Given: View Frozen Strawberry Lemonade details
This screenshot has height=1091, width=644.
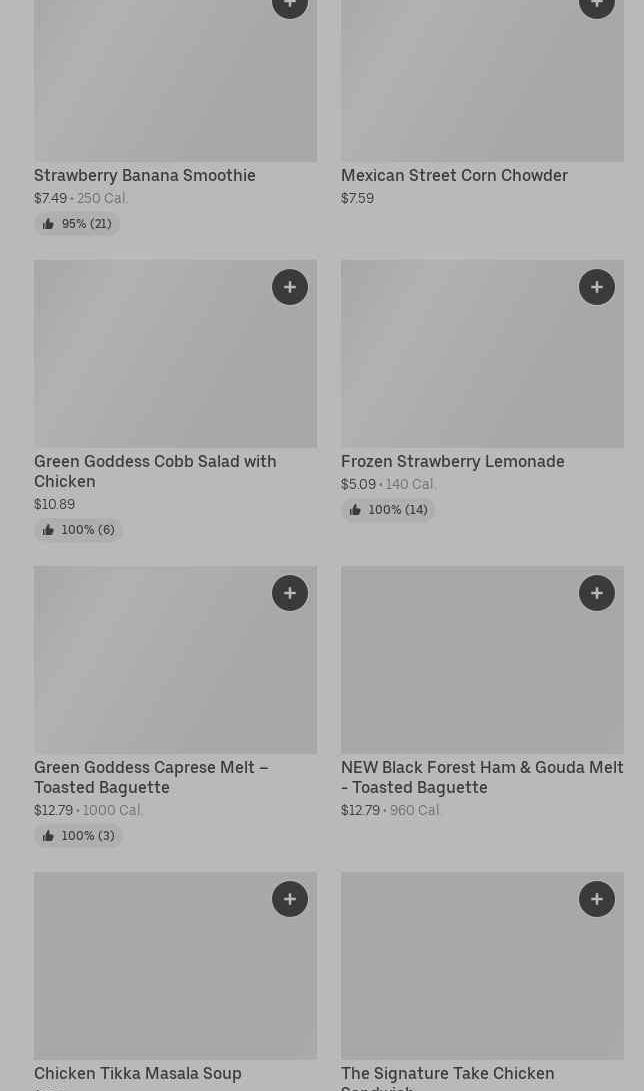Looking at the screenshot, I should tap(452, 461).
